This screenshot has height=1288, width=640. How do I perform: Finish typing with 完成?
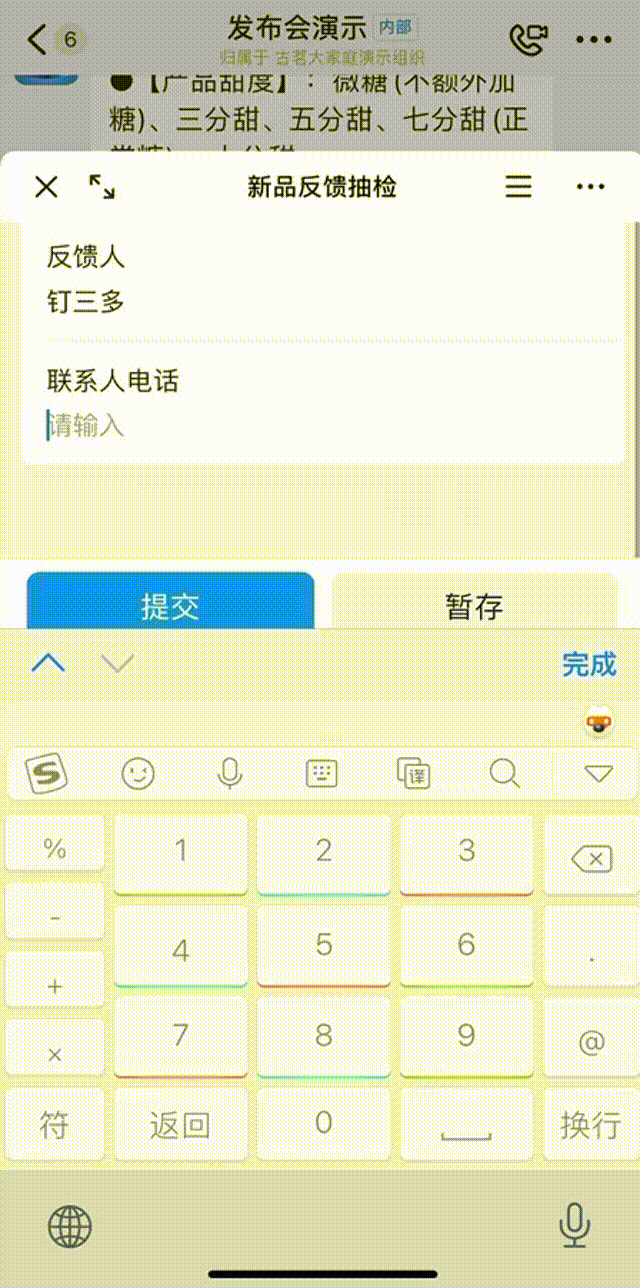589,663
